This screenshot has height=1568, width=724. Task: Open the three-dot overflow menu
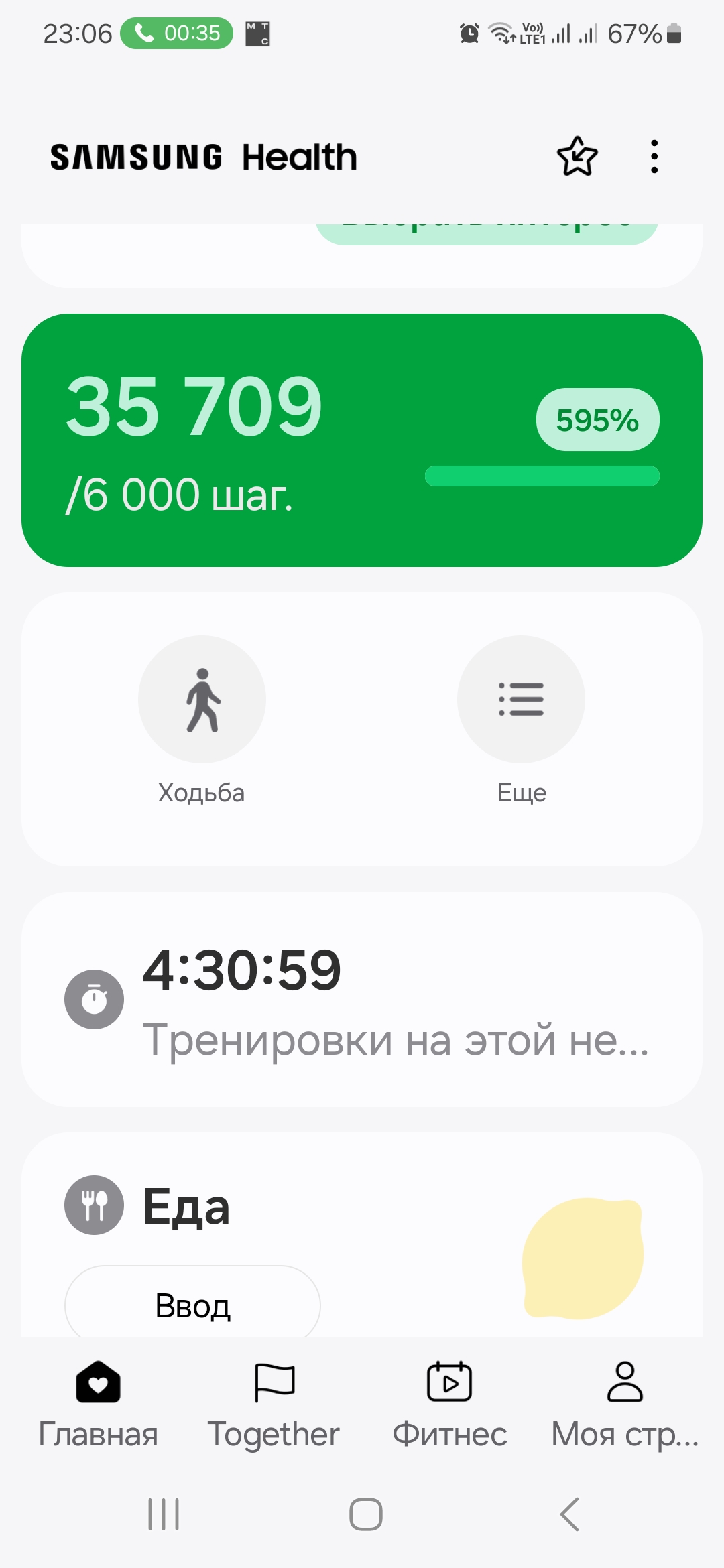click(x=654, y=157)
